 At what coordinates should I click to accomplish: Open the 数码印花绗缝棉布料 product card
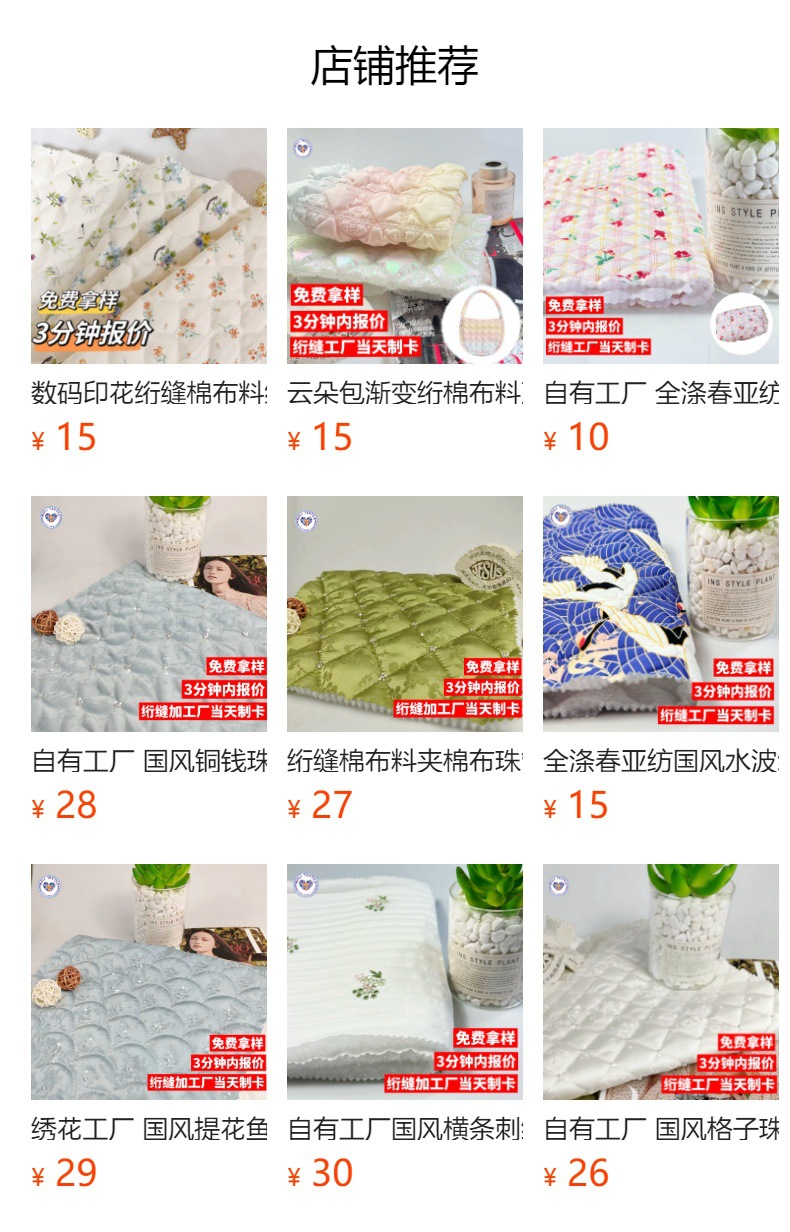(148, 246)
